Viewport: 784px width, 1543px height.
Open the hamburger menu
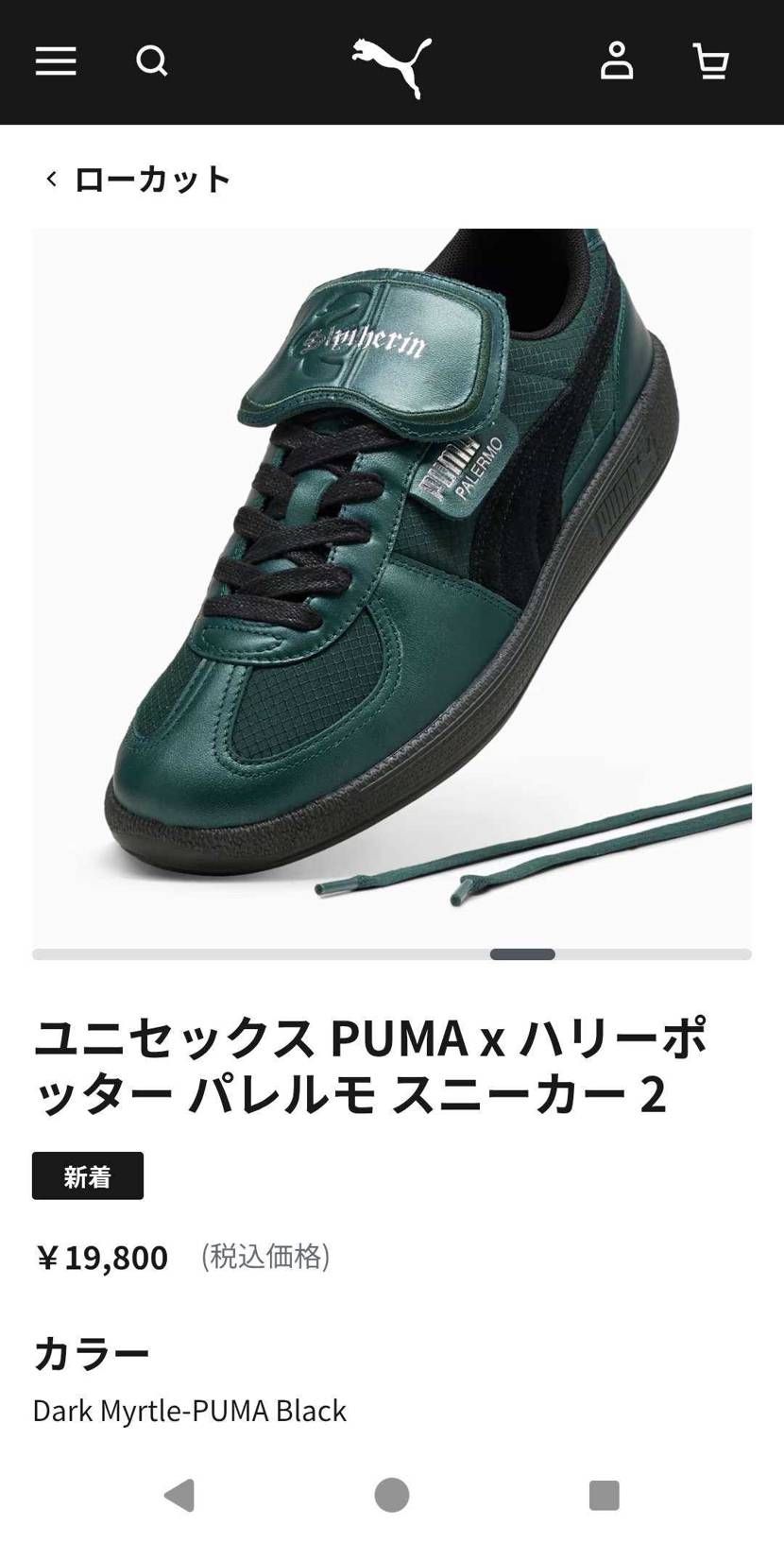pos(56,61)
